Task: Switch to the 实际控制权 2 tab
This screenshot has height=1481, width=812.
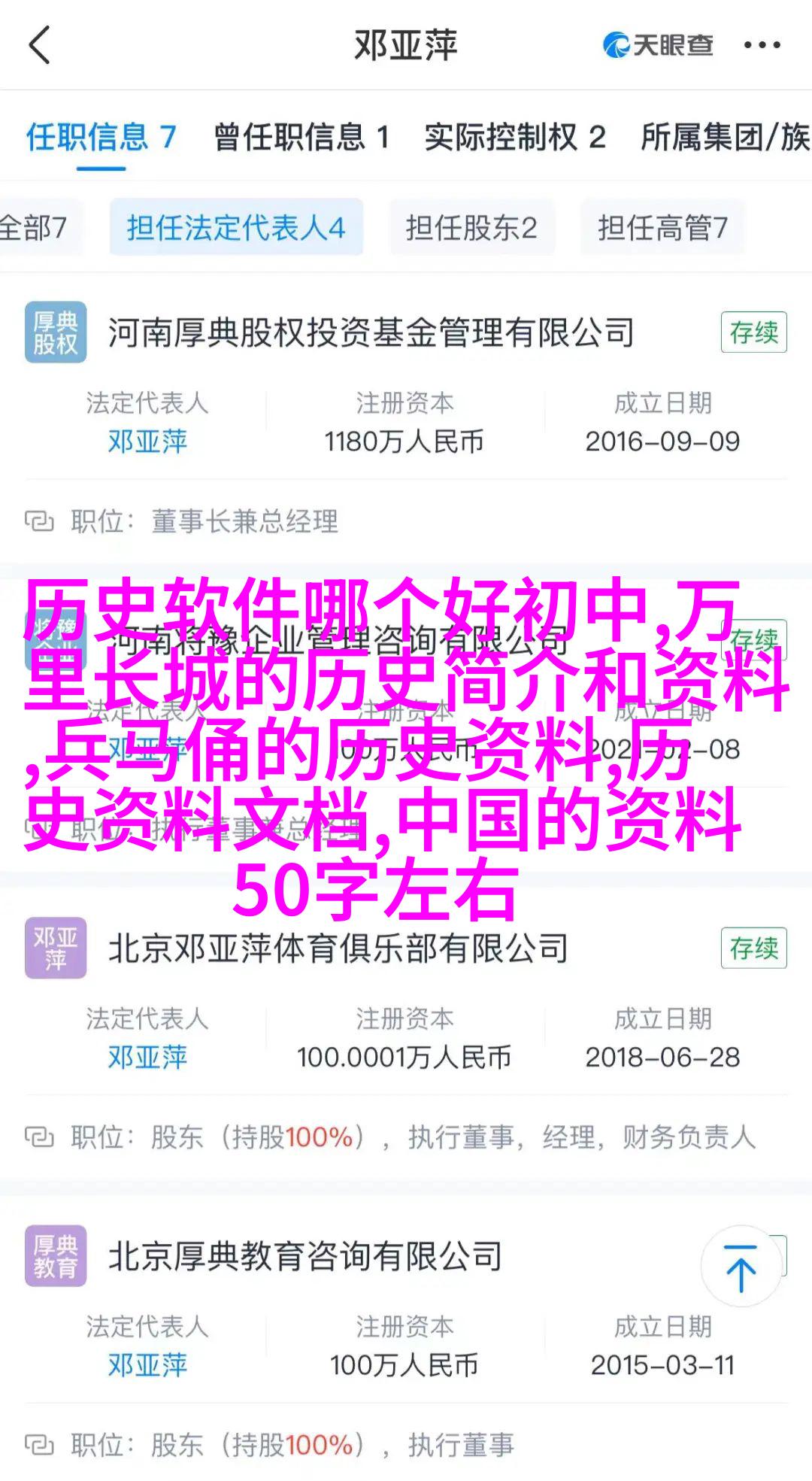Action: (515, 137)
